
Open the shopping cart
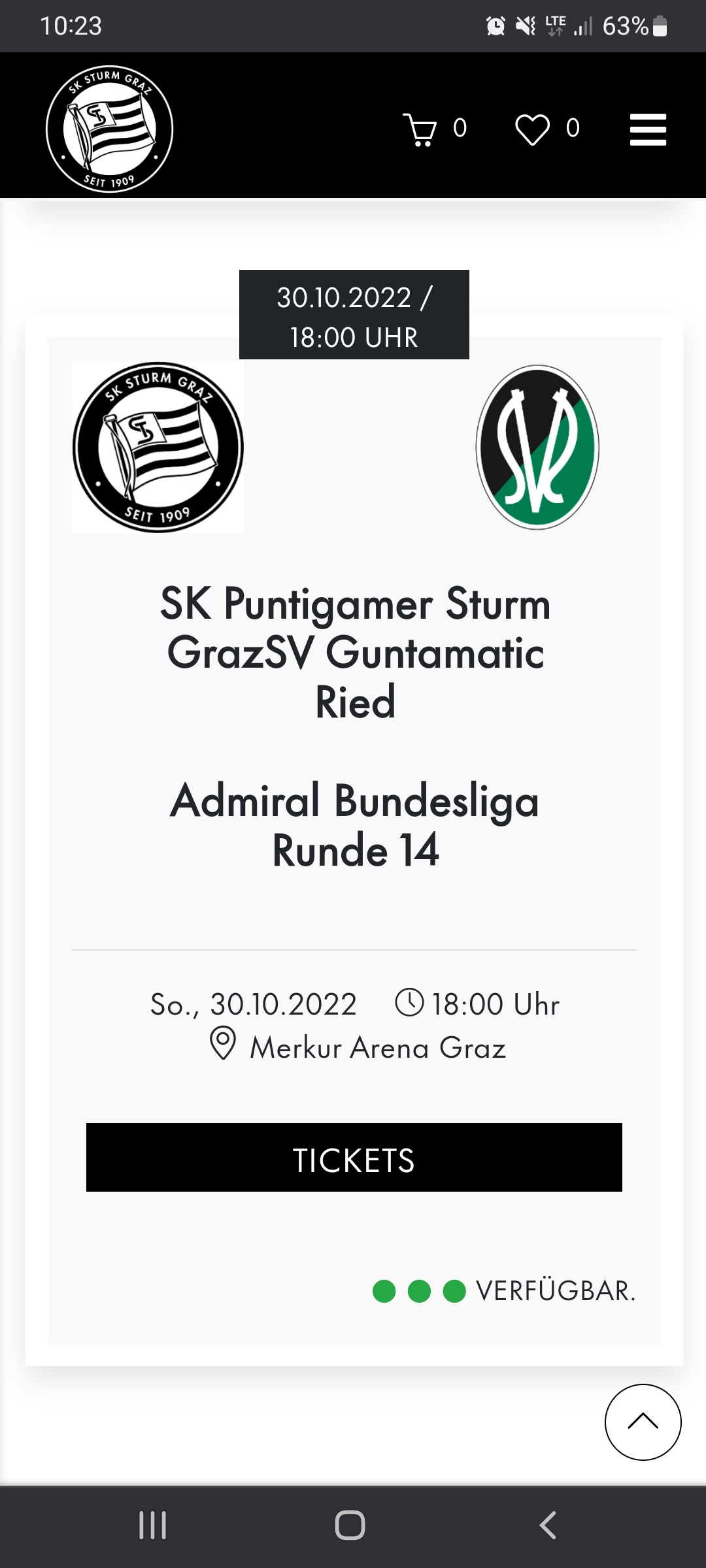point(422,129)
